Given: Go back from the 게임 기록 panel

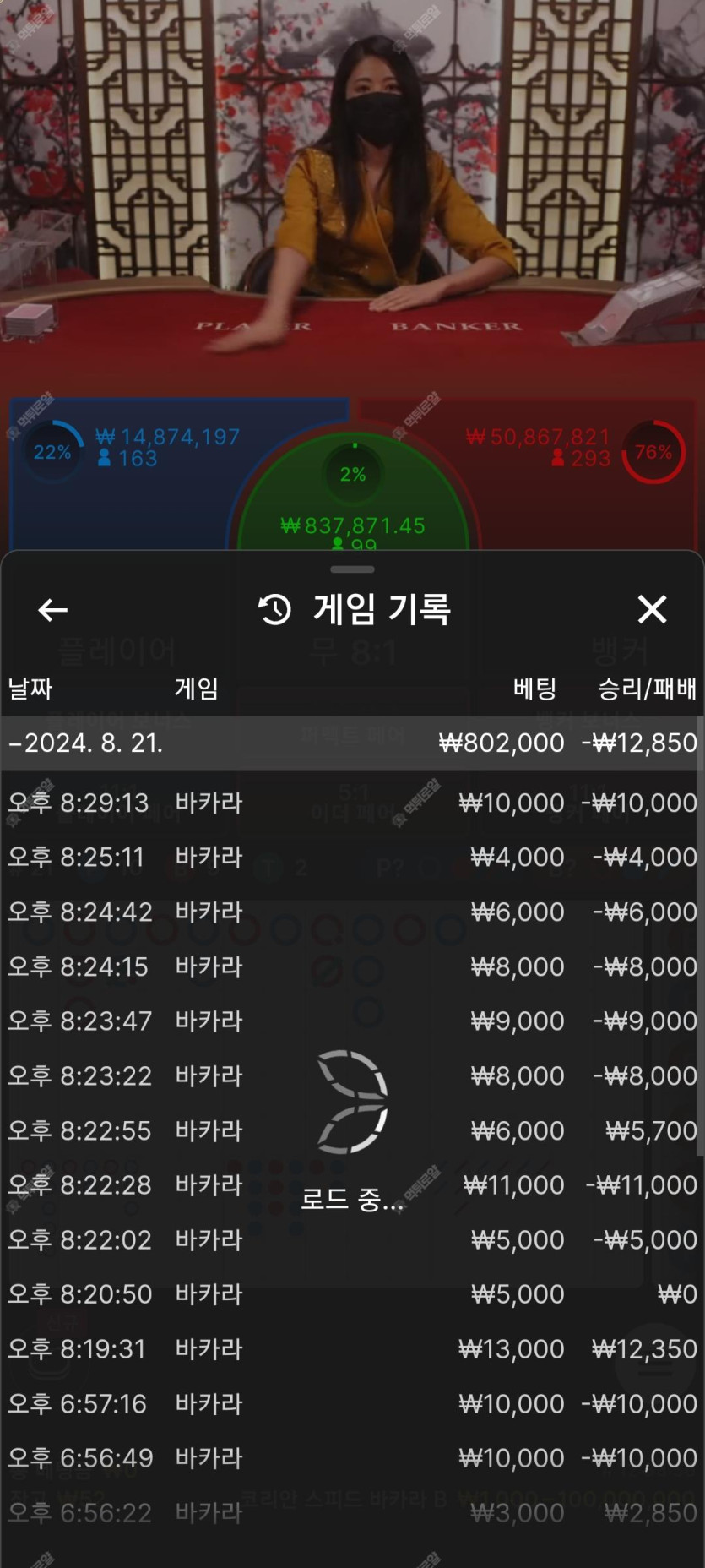Looking at the screenshot, I should (x=52, y=609).
